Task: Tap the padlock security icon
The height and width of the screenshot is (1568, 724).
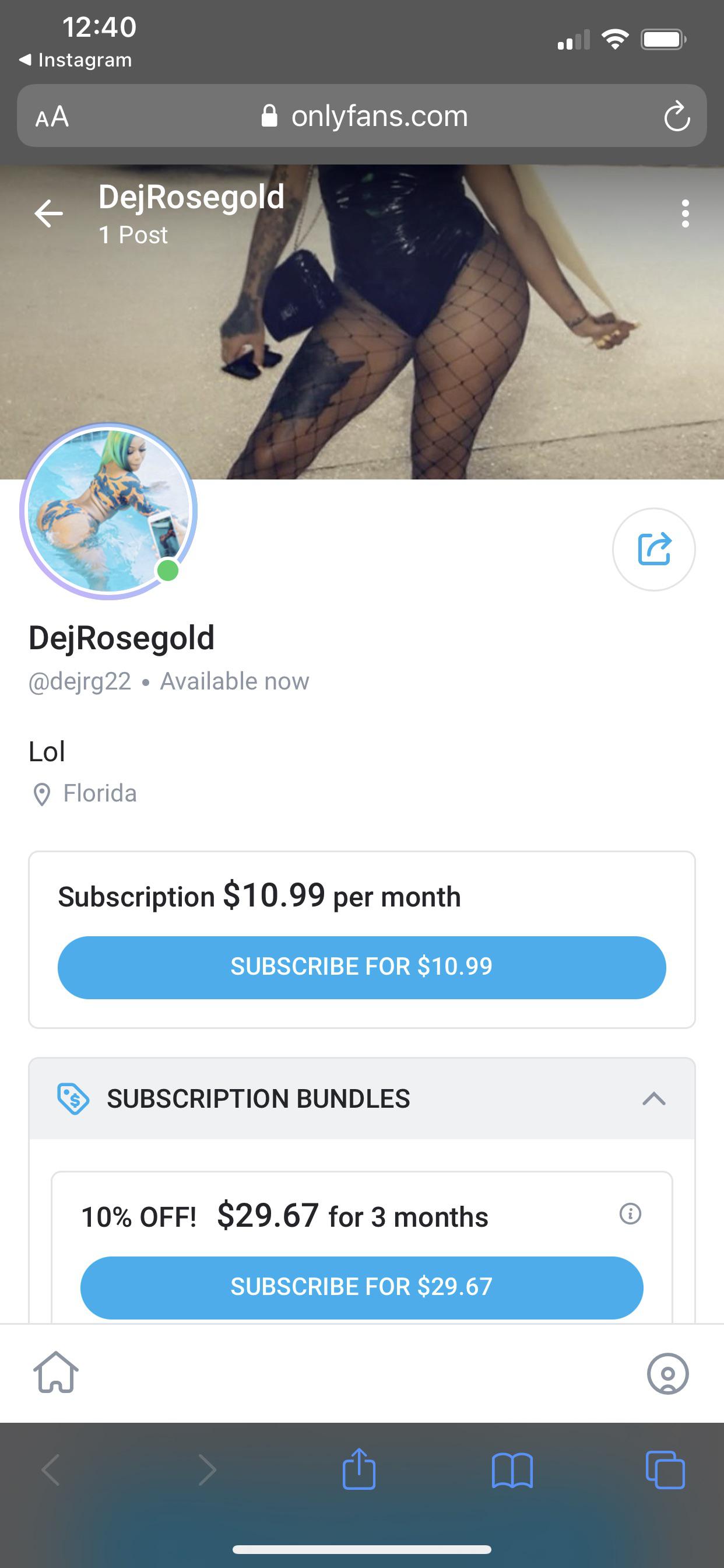Action: coord(270,116)
